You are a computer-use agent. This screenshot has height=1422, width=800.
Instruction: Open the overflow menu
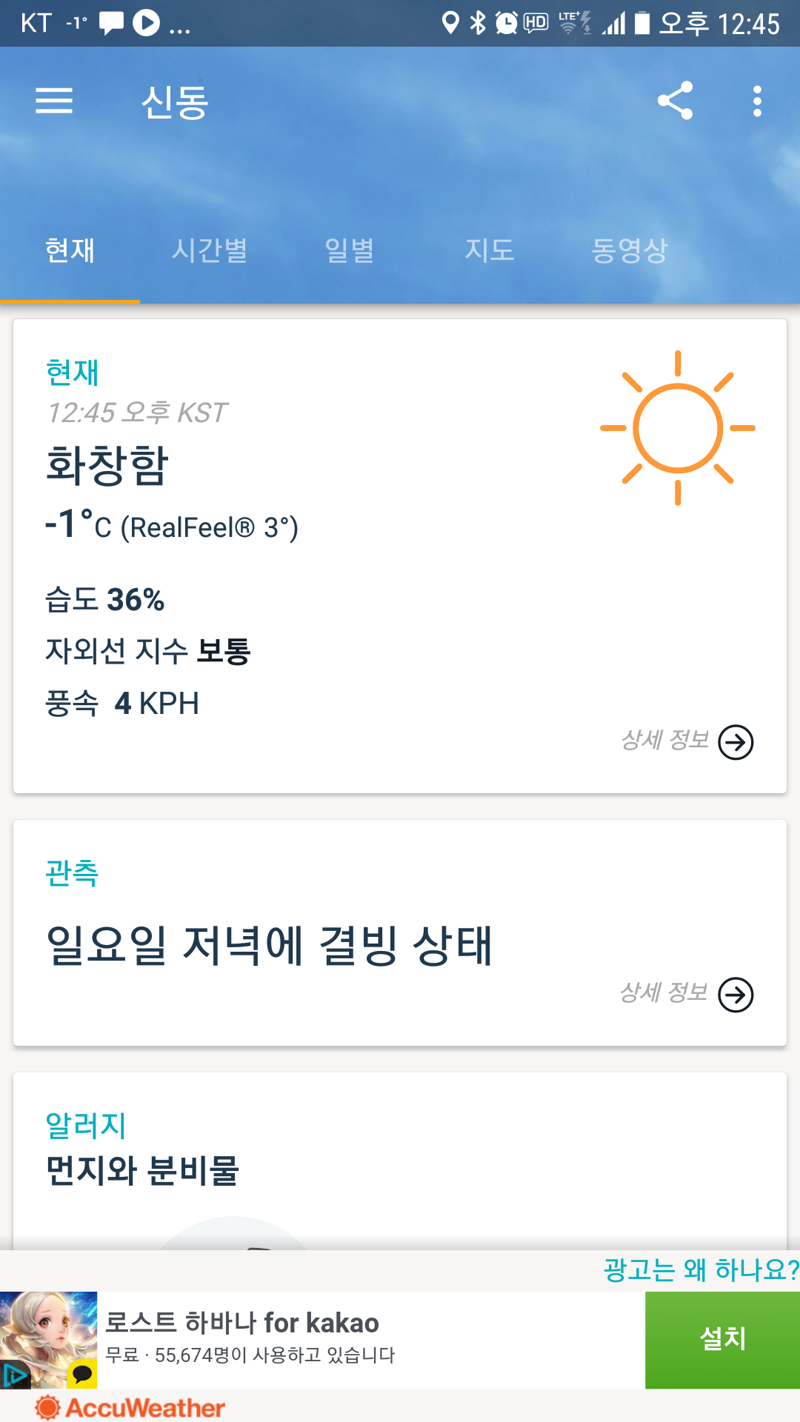757,101
